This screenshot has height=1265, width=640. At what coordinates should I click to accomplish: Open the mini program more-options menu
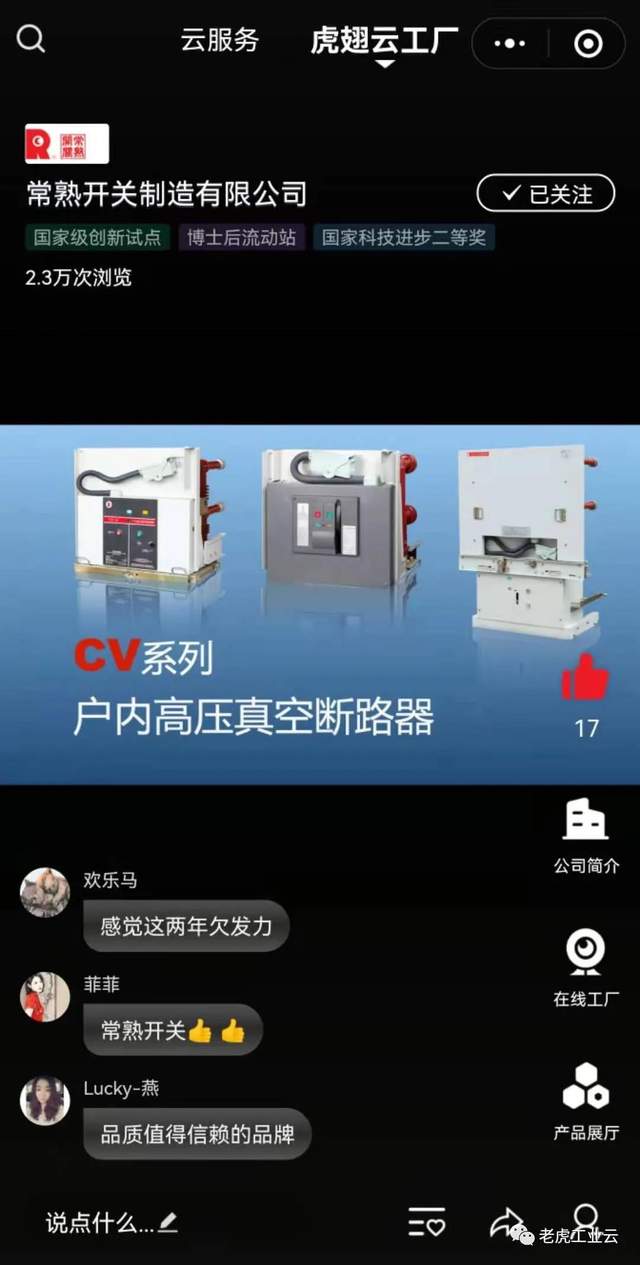[510, 44]
